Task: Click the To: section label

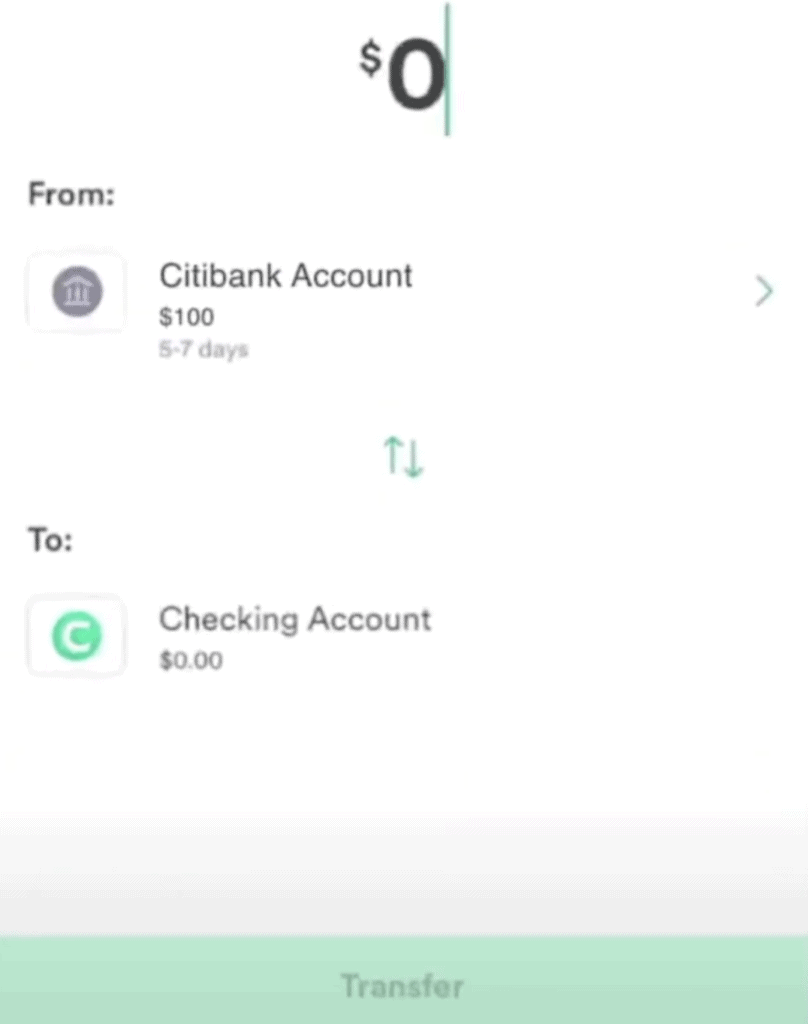Action: click(49, 540)
